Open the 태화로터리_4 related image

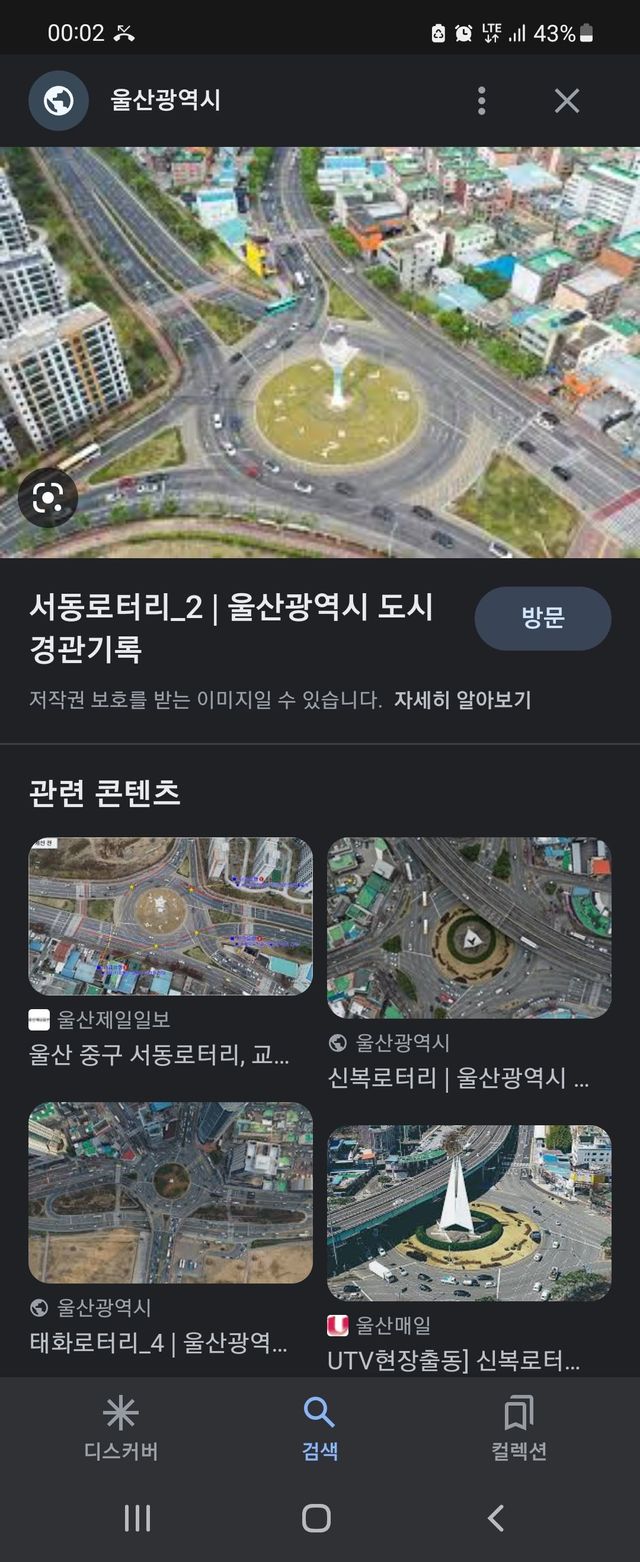pyautogui.click(x=170, y=1192)
